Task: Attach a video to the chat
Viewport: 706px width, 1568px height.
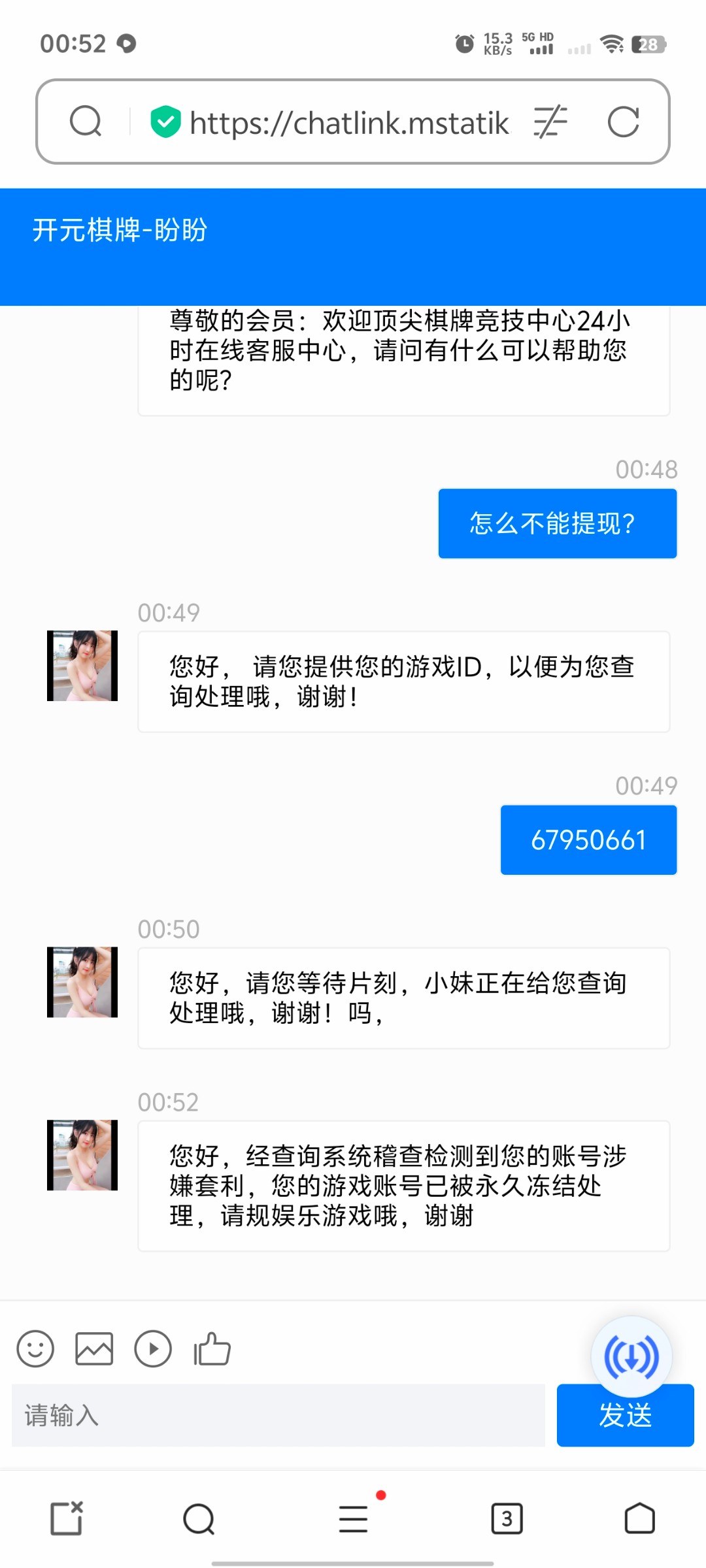Action: click(153, 1349)
